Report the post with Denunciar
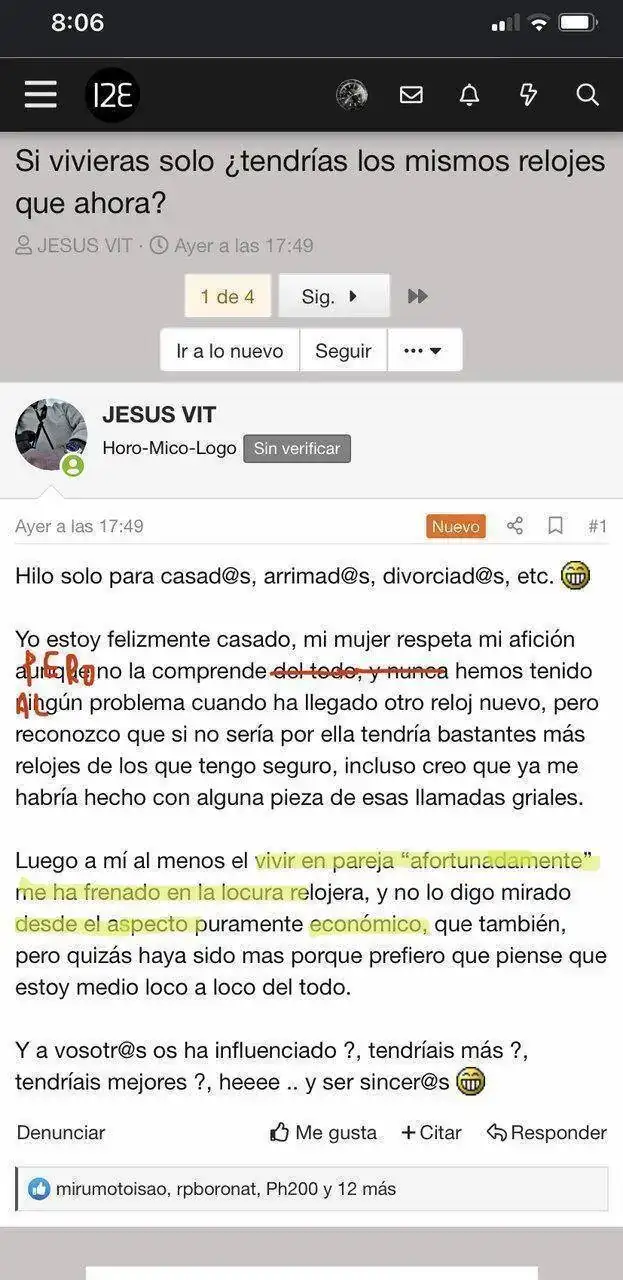This screenshot has width=623, height=1280. click(x=61, y=1132)
